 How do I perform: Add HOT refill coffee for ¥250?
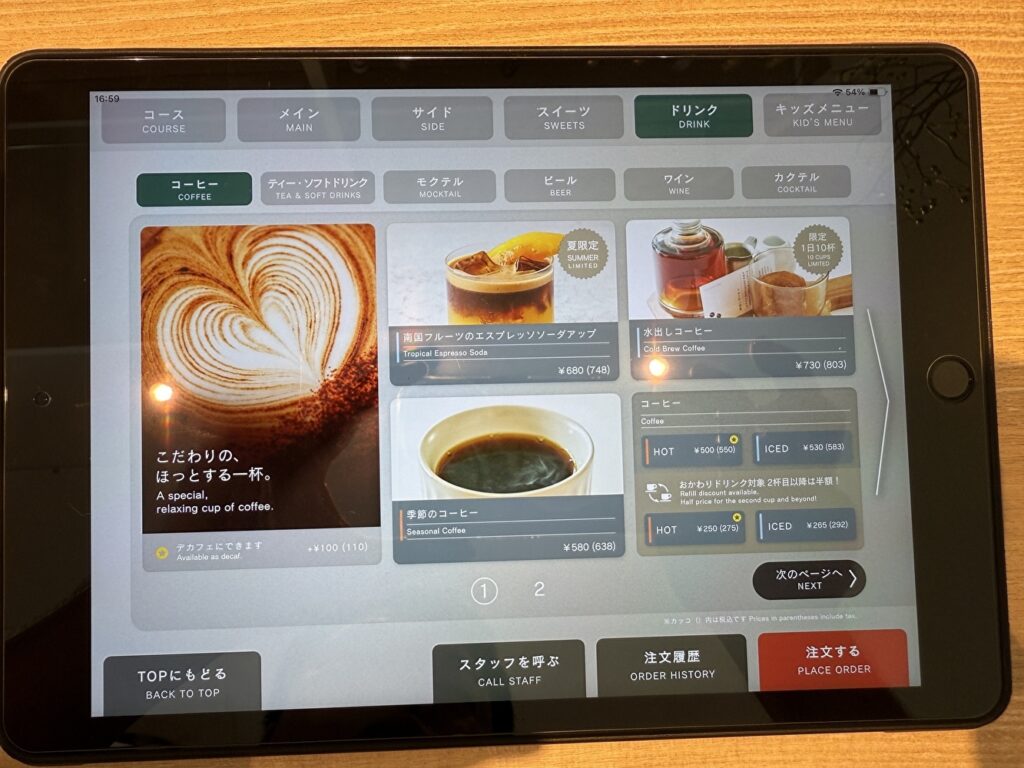[694, 527]
